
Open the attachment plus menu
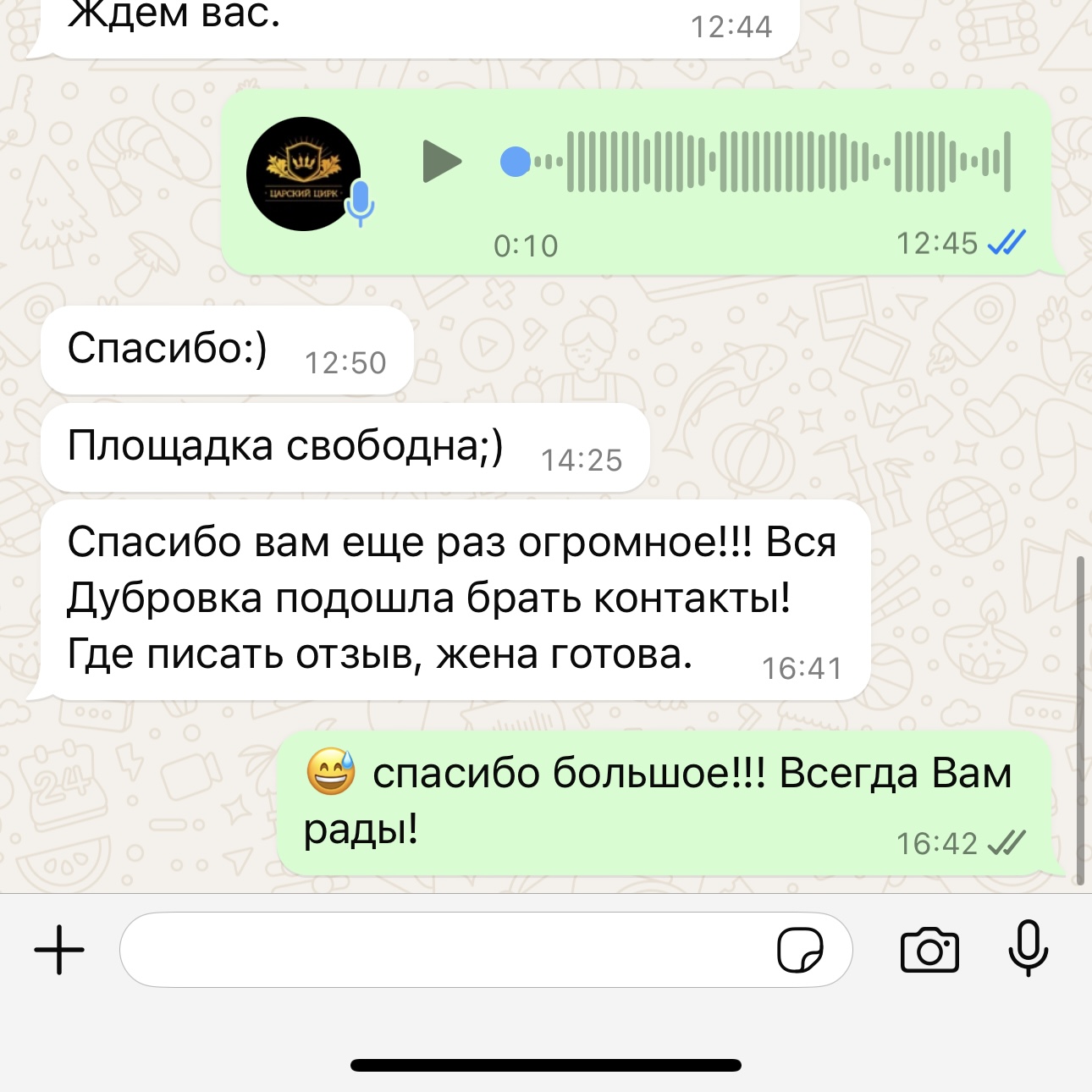pos(59,950)
